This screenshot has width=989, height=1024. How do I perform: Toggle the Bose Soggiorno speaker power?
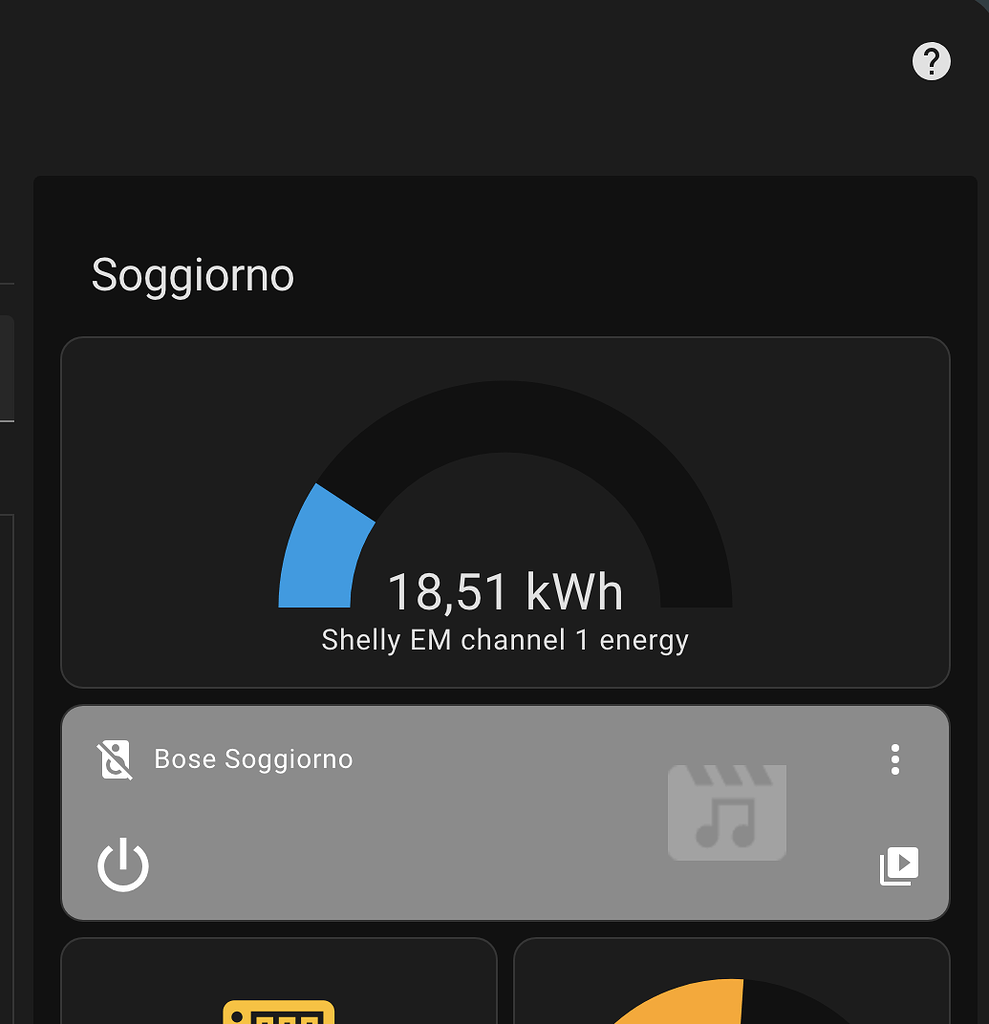[x=122, y=866]
